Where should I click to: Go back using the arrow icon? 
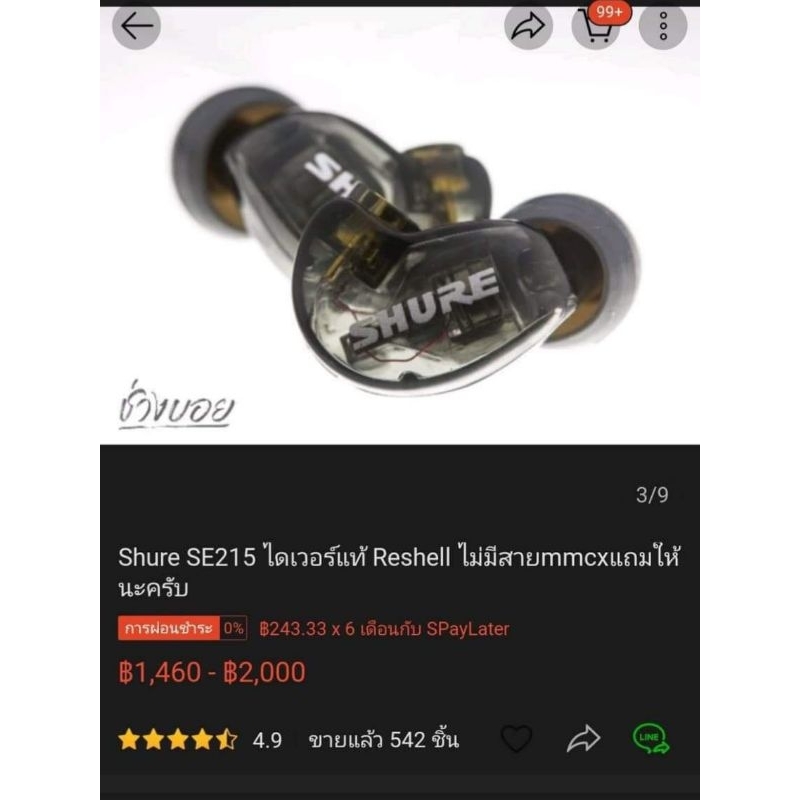tap(136, 26)
